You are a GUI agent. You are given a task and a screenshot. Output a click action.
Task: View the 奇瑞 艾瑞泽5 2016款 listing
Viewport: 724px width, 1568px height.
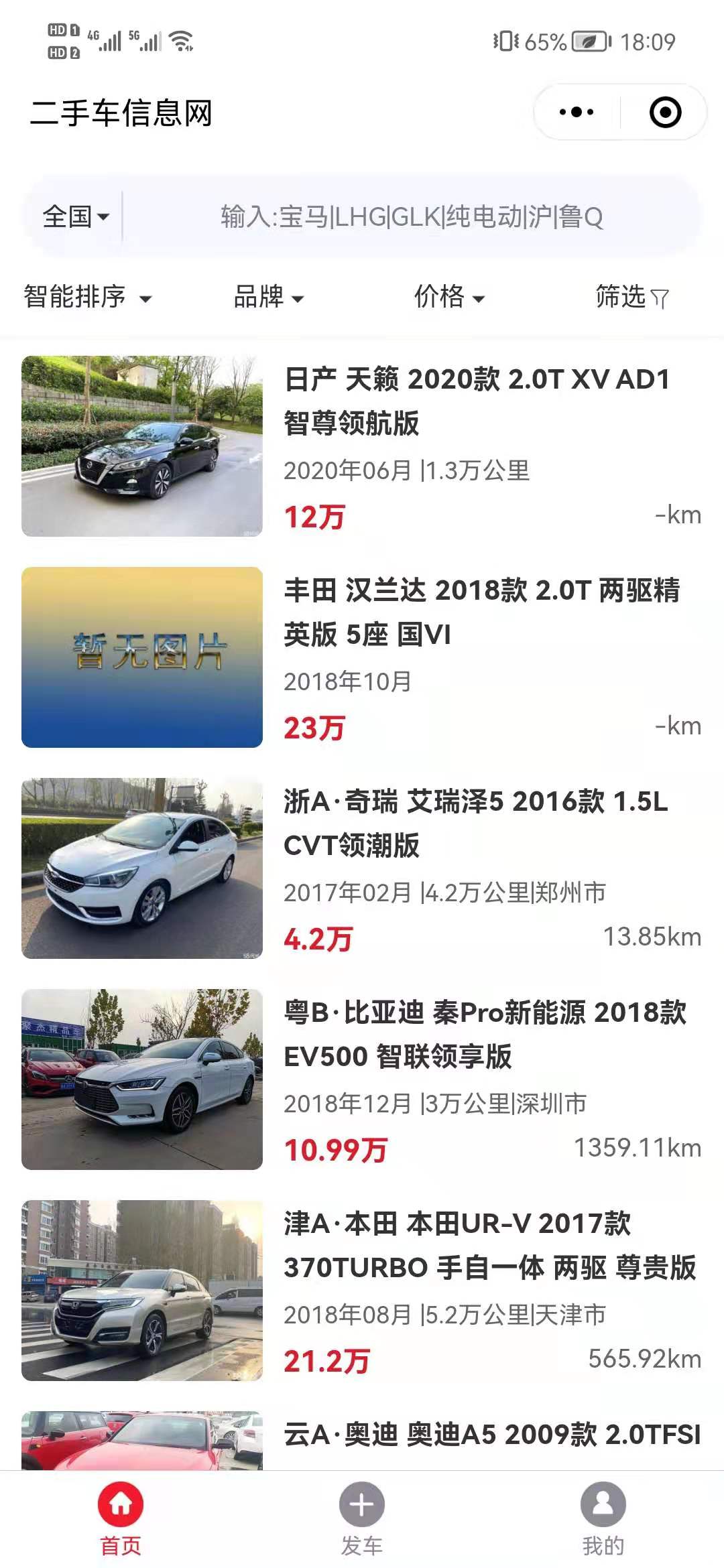click(x=362, y=868)
